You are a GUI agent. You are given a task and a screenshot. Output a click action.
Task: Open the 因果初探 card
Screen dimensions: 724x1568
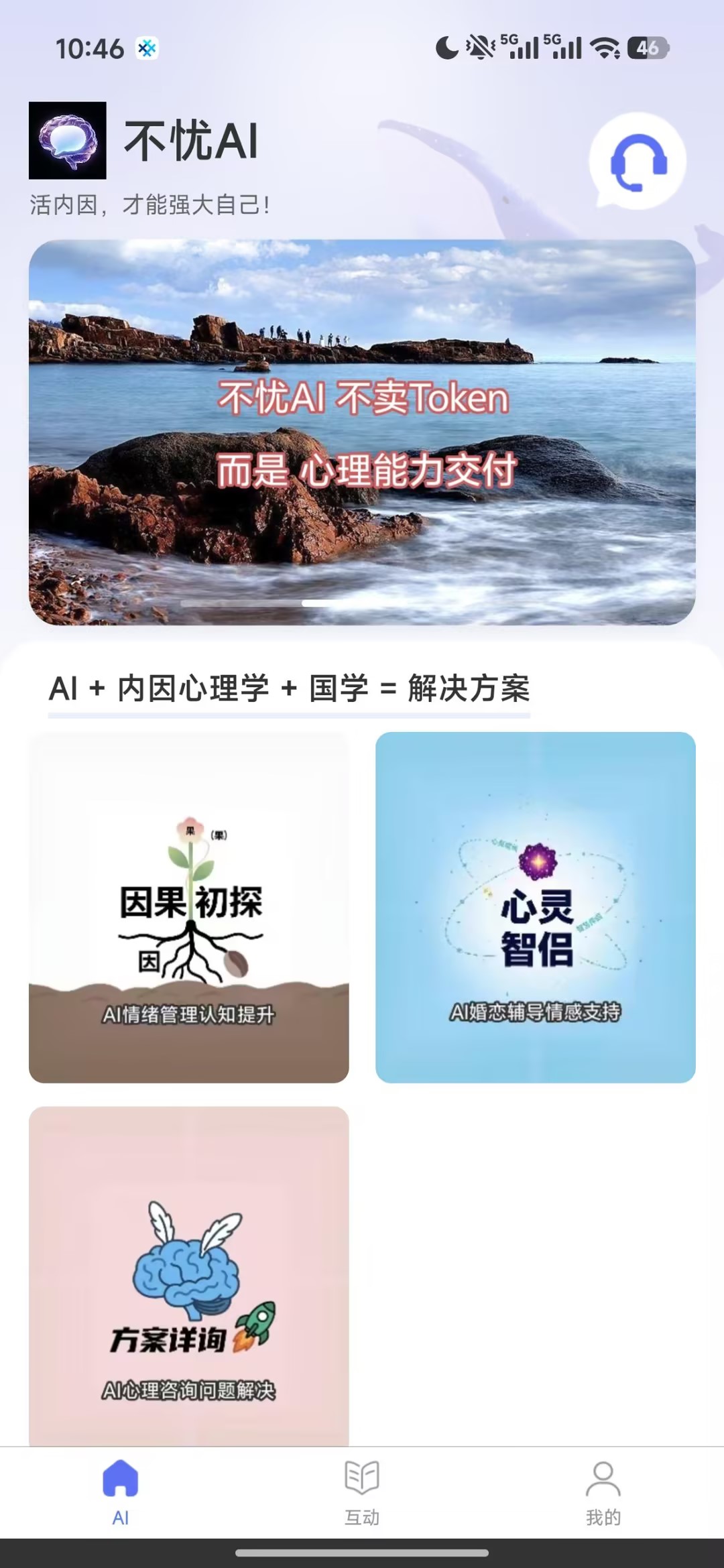click(x=189, y=907)
